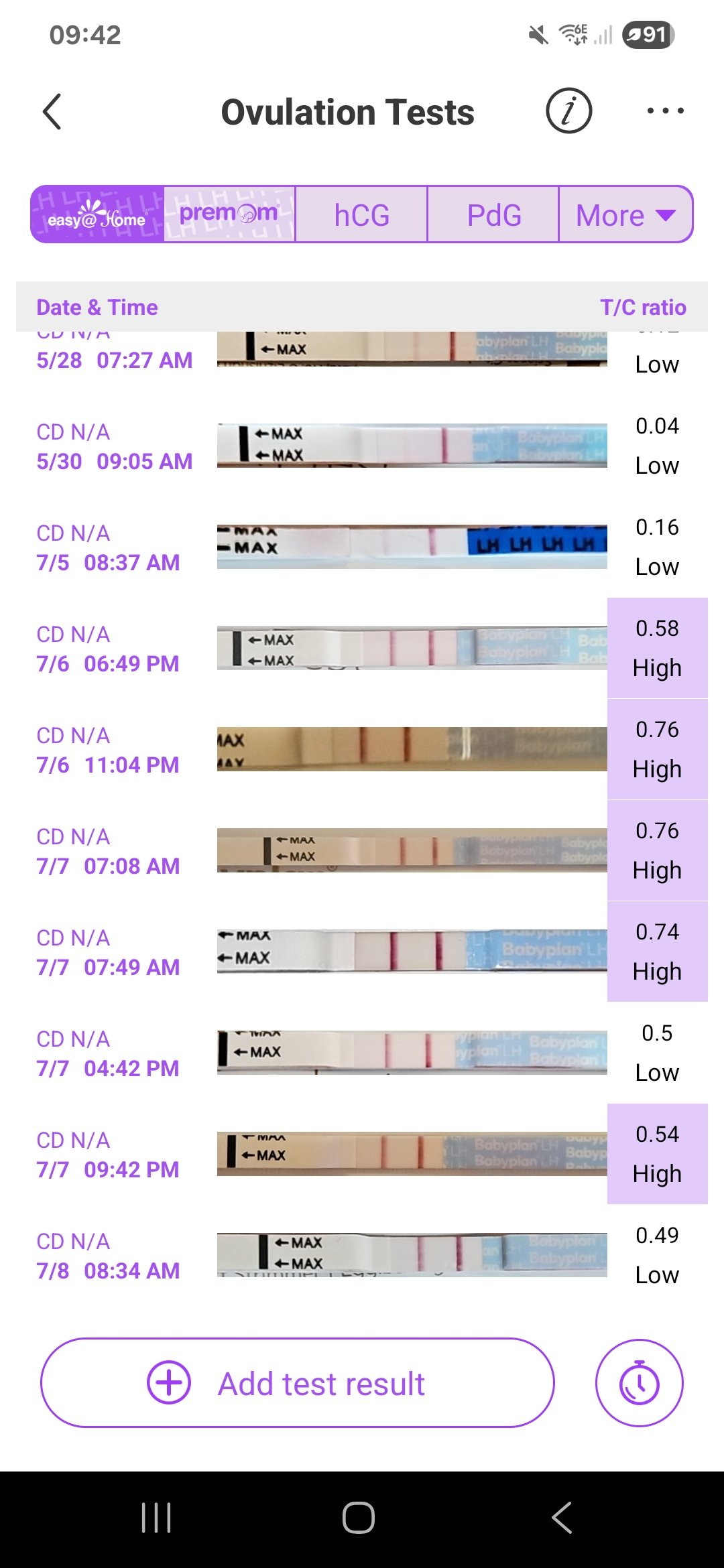View the 7/8 08:34 AM test result
This screenshot has height=1568, width=724.
362,1256
